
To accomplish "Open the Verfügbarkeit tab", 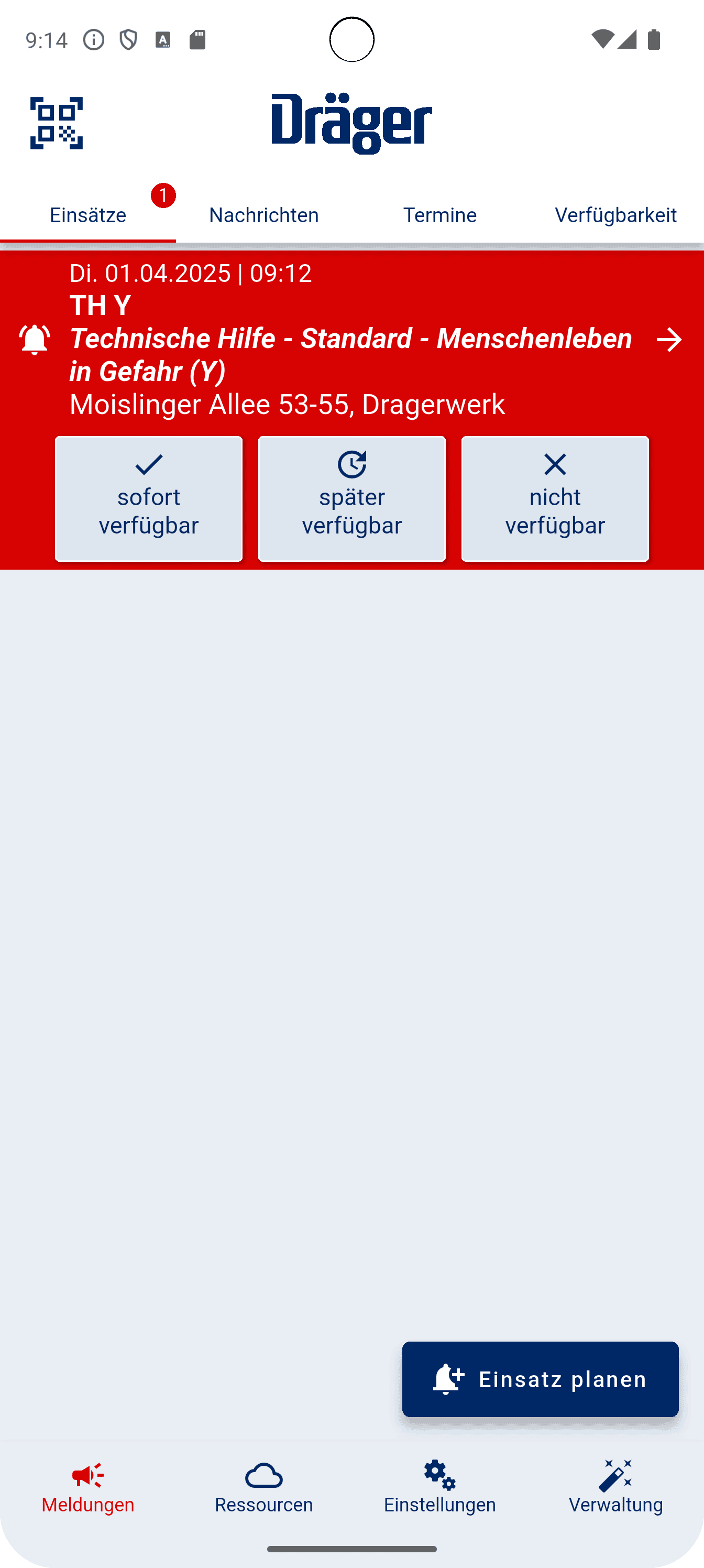I will tap(615, 215).
